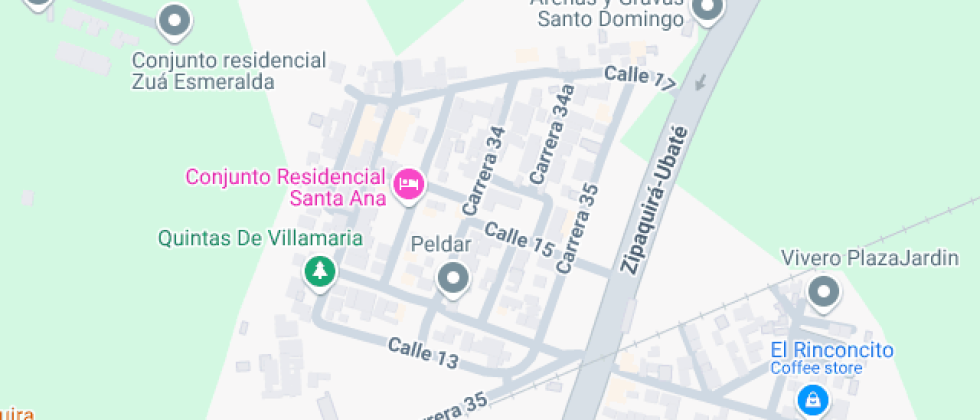Select the Peldar place pin
The height and width of the screenshot is (420, 980).
pyautogui.click(x=454, y=279)
